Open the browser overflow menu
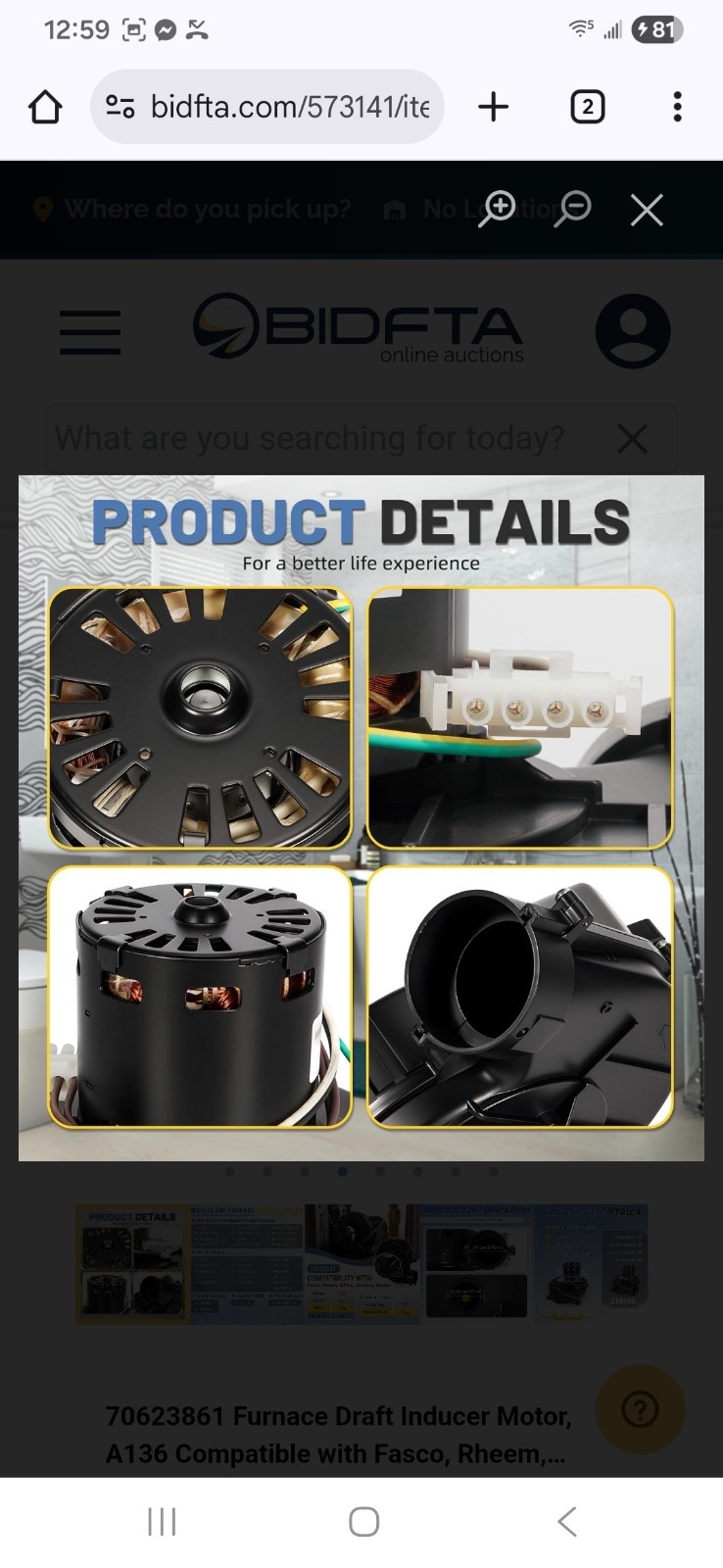 [x=677, y=107]
